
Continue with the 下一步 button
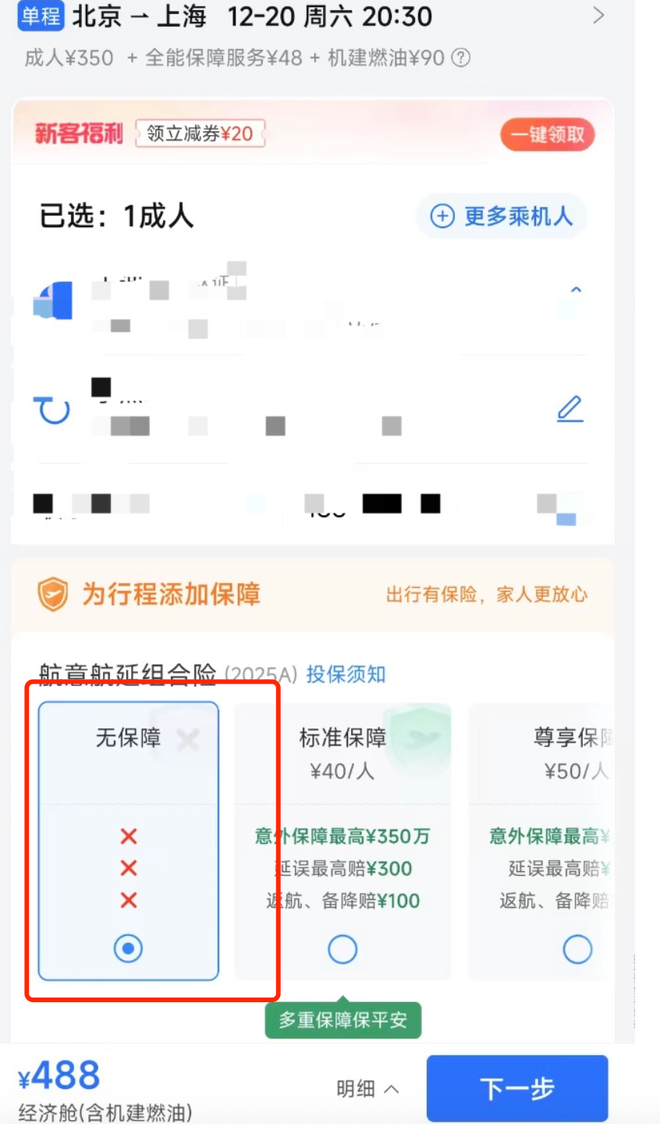pos(517,1088)
